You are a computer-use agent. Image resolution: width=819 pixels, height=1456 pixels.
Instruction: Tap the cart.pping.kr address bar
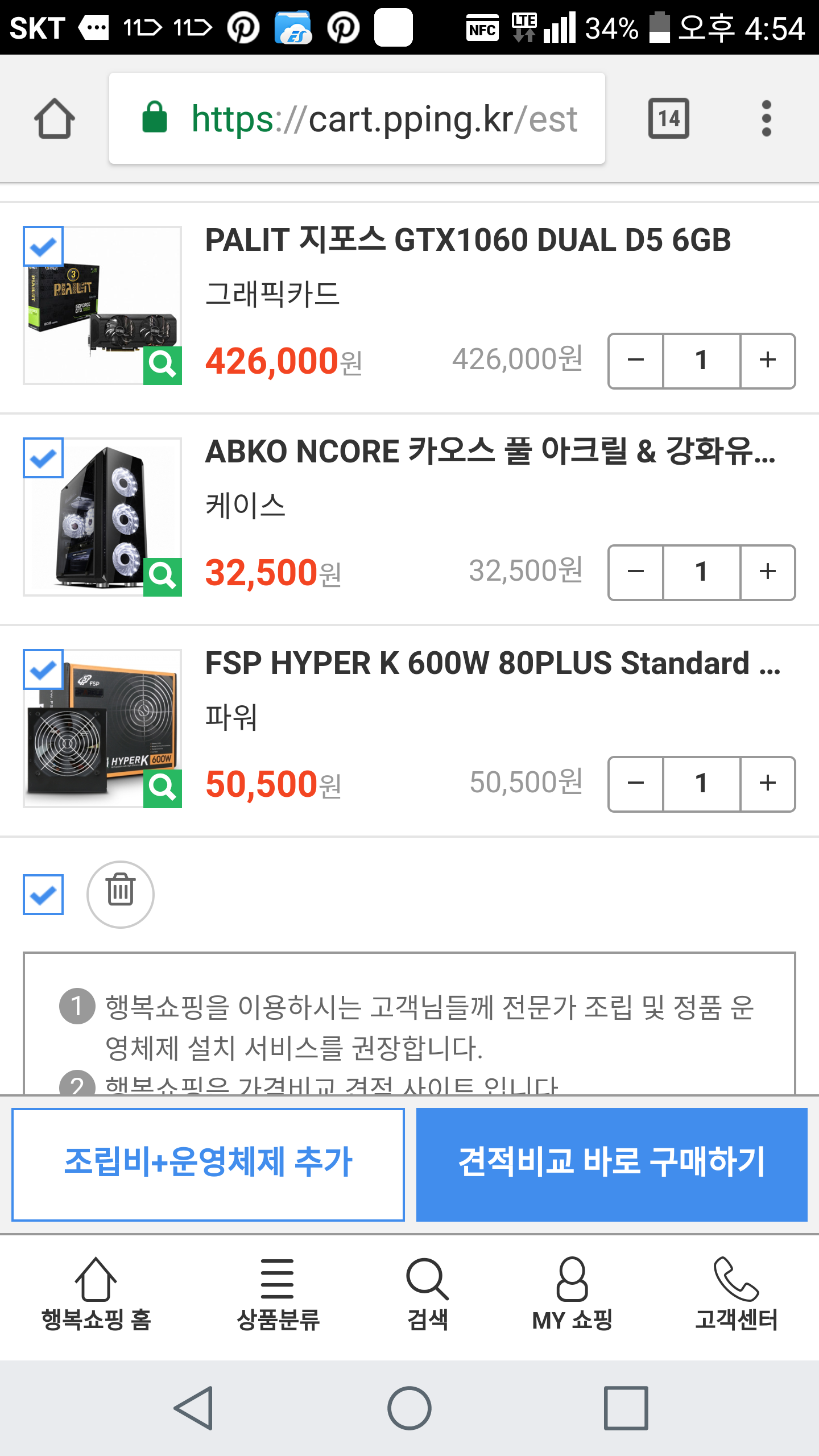coord(357,118)
